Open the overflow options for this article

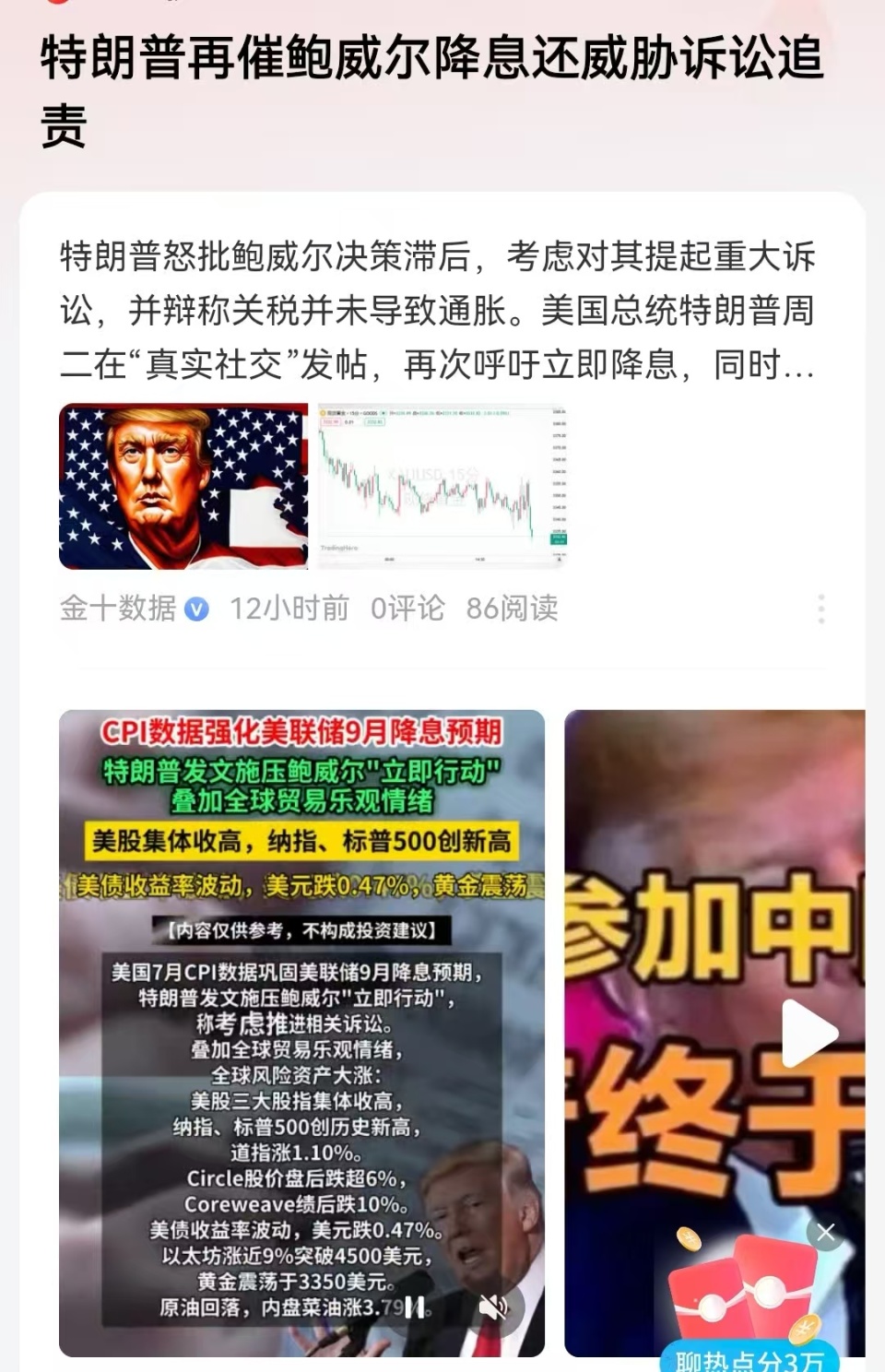pyautogui.click(x=823, y=609)
